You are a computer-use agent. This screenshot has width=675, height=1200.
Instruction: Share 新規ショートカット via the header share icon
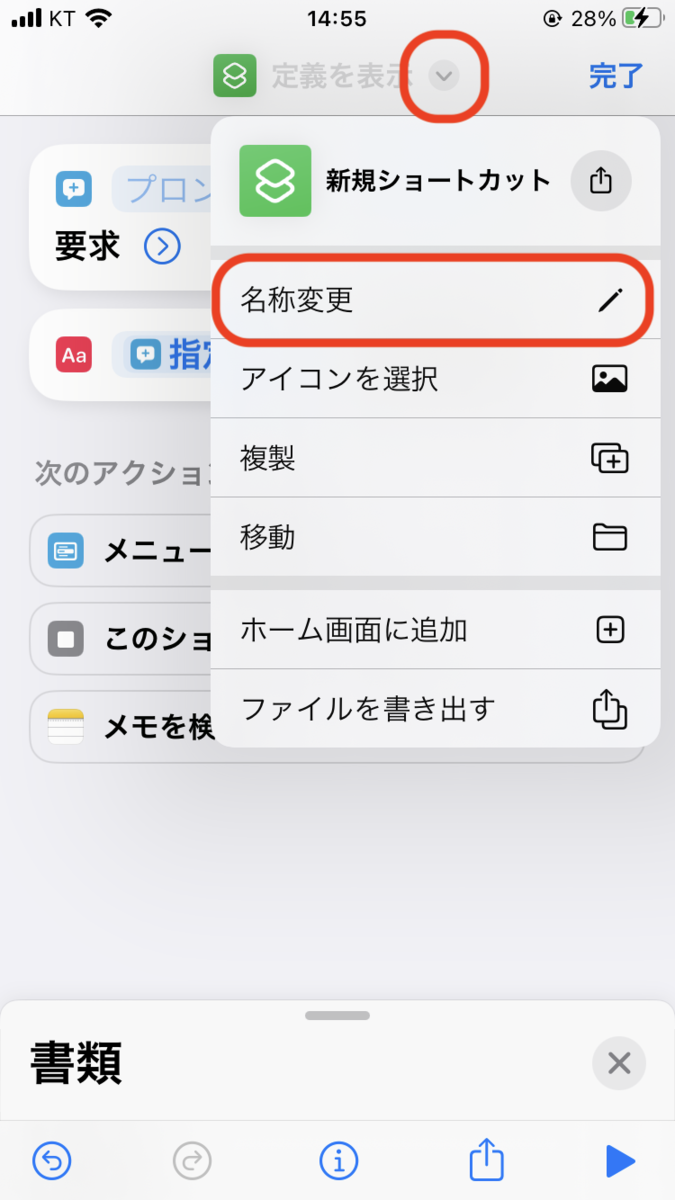[x=600, y=180]
